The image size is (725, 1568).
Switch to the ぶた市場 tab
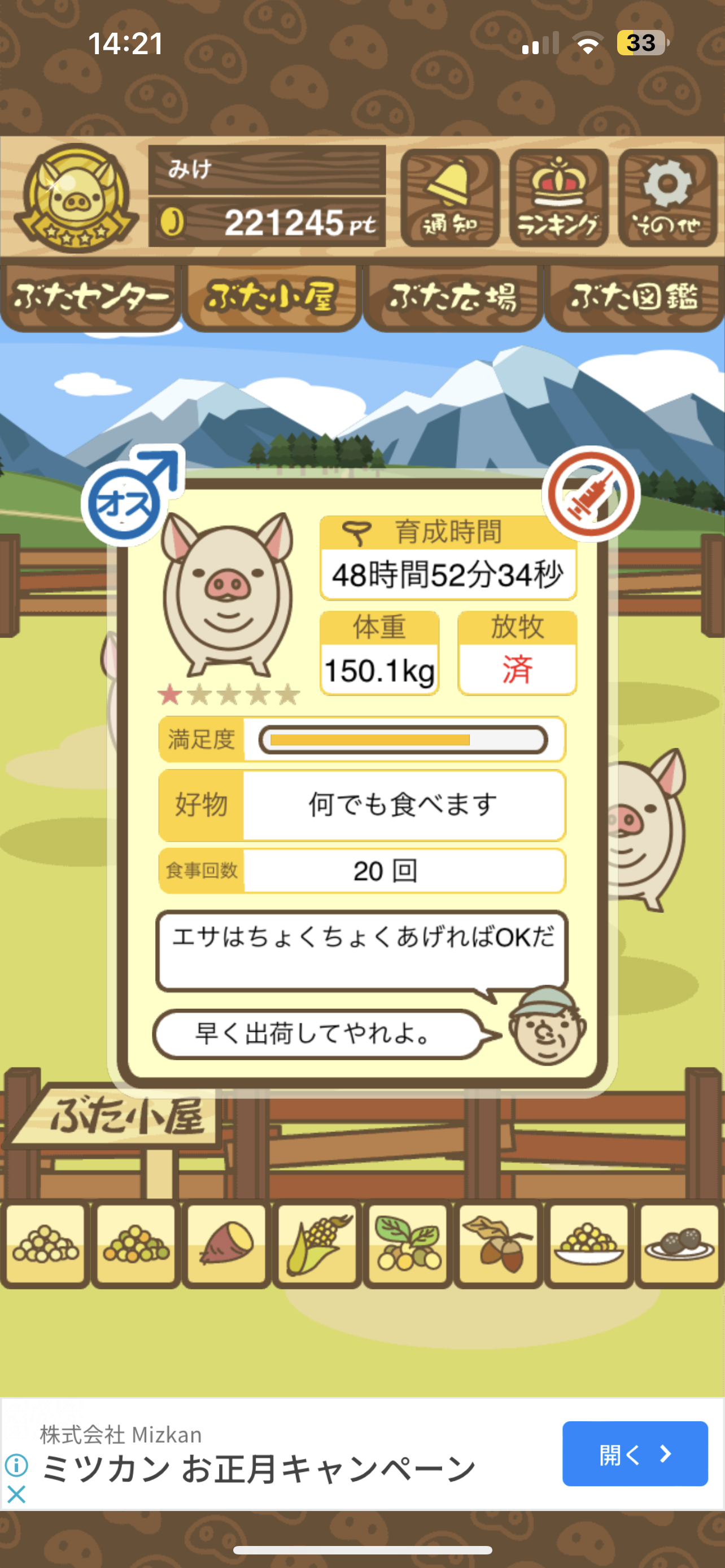453,297
